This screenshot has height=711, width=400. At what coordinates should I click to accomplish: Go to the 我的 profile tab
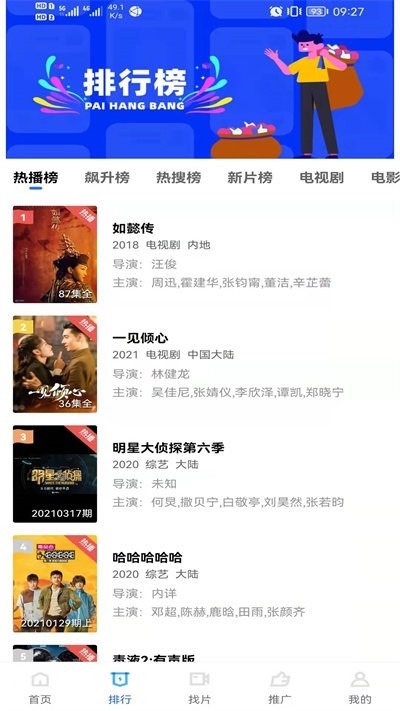pyautogui.click(x=360, y=688)
